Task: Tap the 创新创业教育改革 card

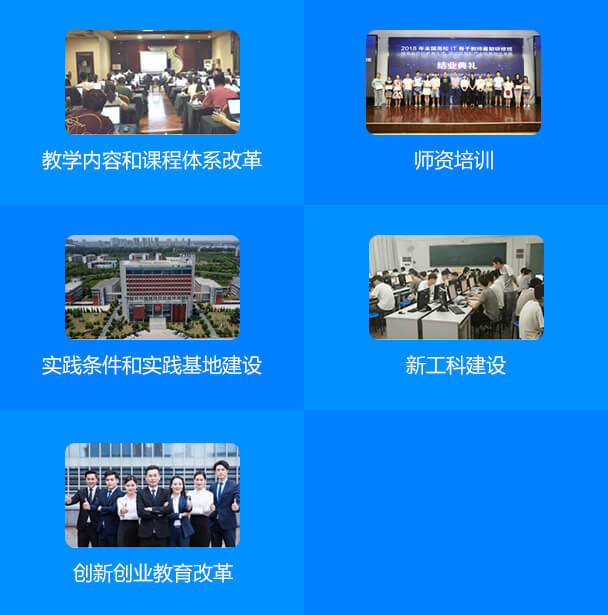Action: pos(152,512)
